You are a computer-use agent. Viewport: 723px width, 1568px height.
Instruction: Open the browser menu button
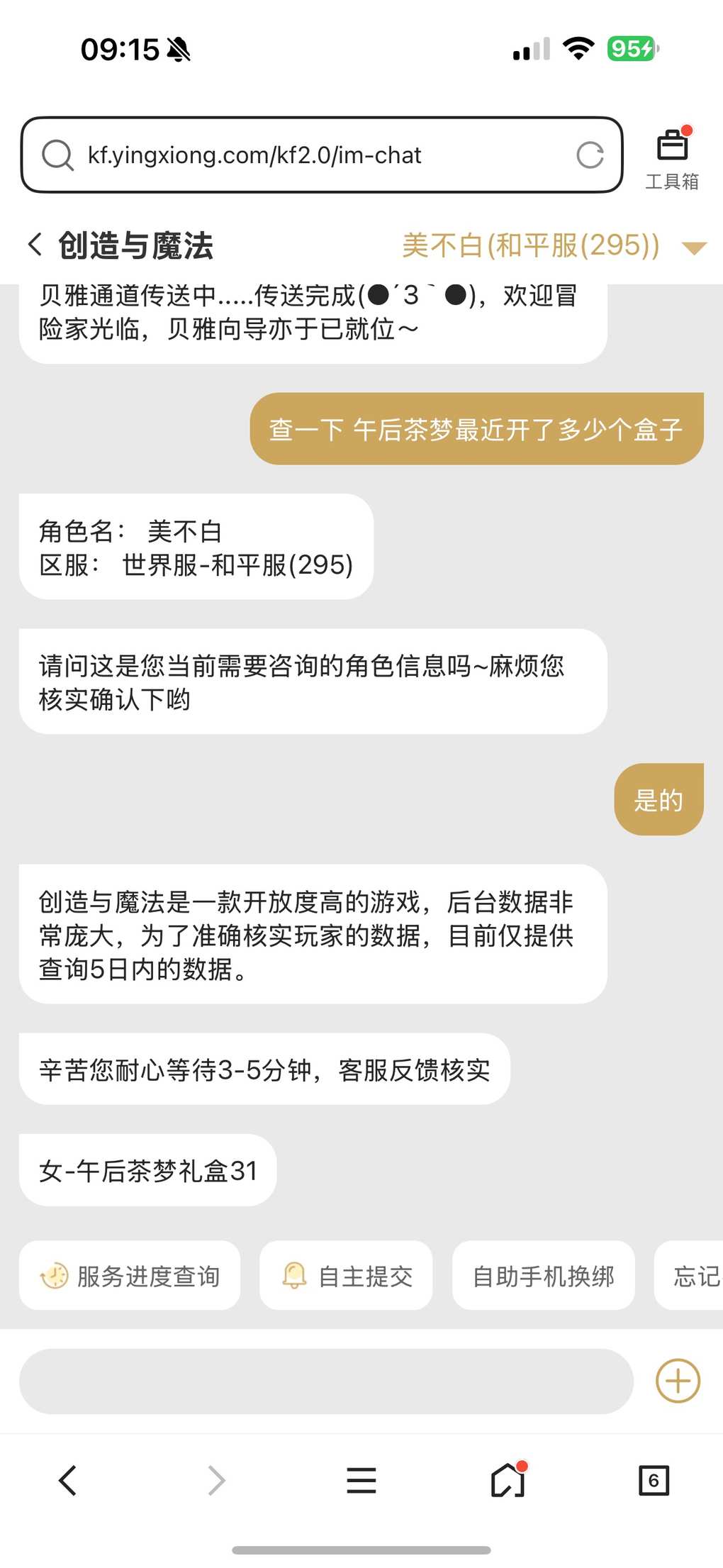(361, 1481)
